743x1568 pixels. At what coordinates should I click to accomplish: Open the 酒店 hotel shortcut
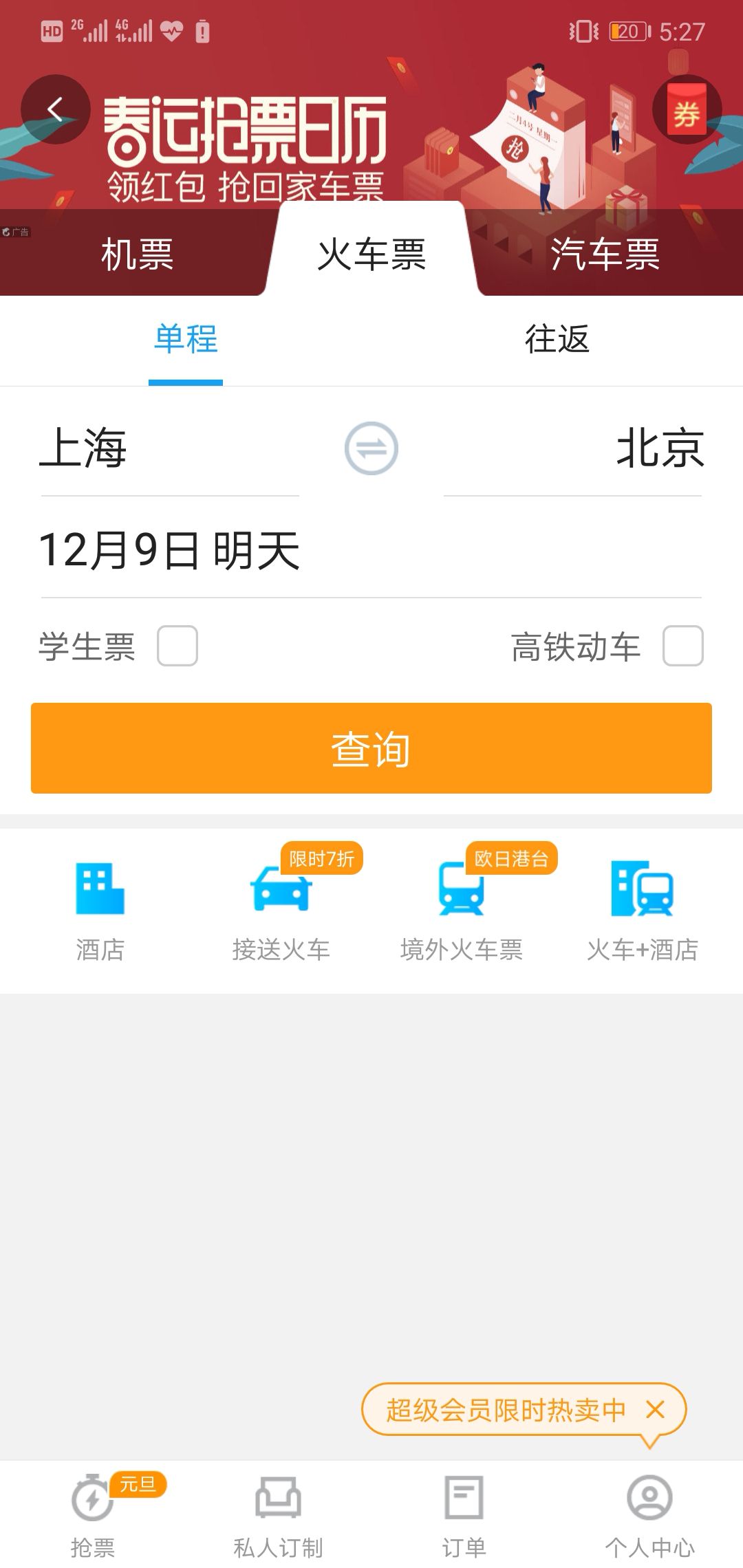pos(100,909)
